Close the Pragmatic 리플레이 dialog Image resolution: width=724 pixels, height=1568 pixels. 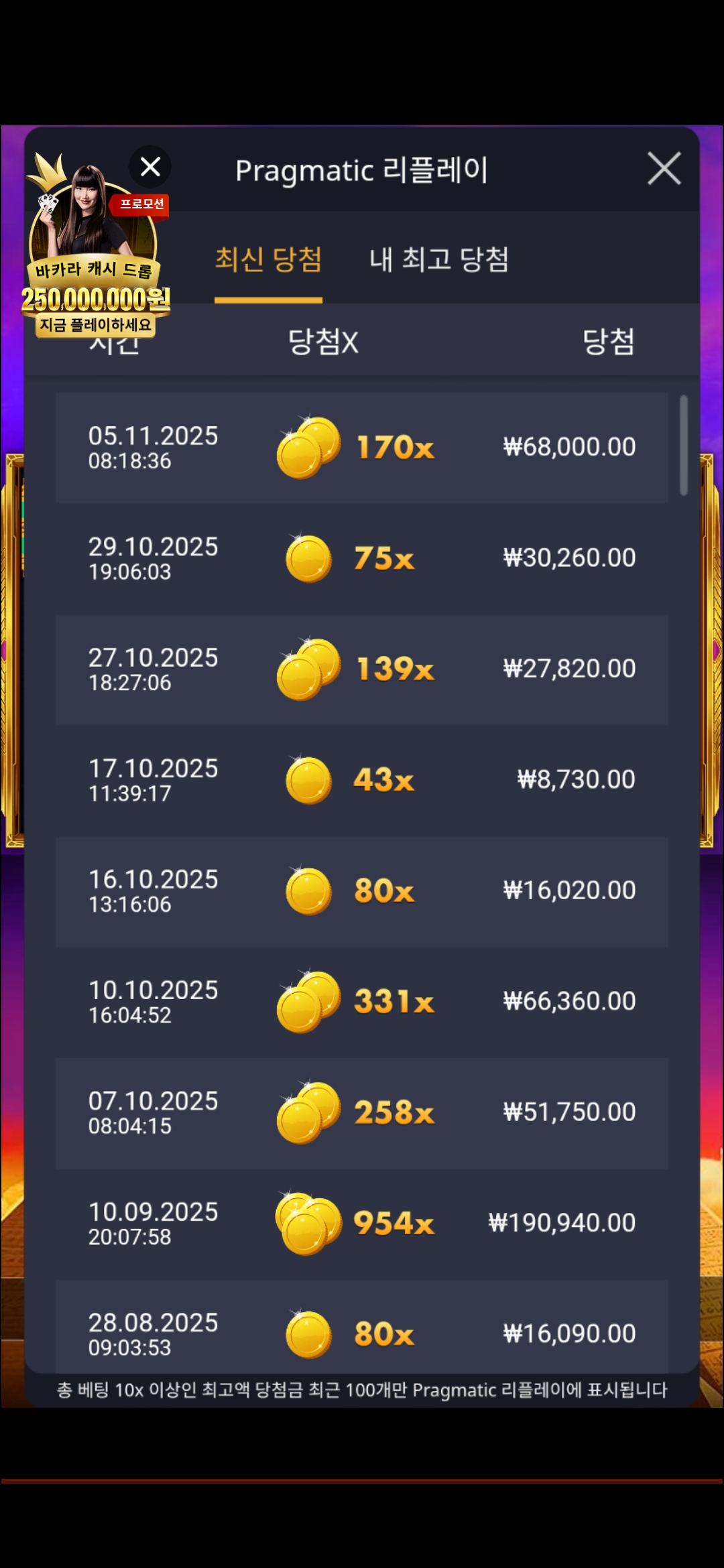664,168
